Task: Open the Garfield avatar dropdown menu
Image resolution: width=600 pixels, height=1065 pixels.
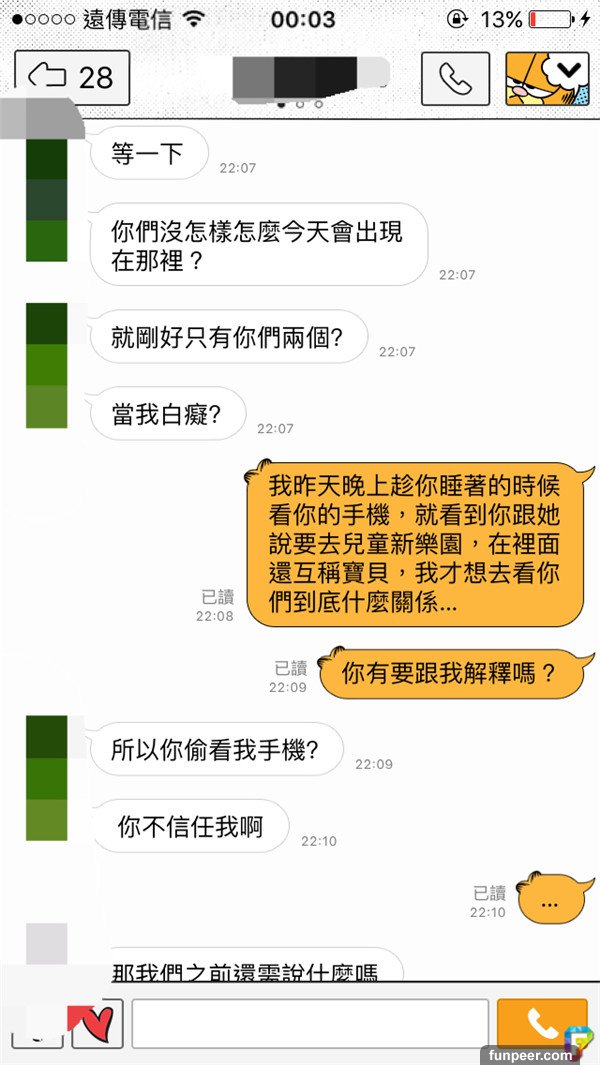Action: coord(544,77)
